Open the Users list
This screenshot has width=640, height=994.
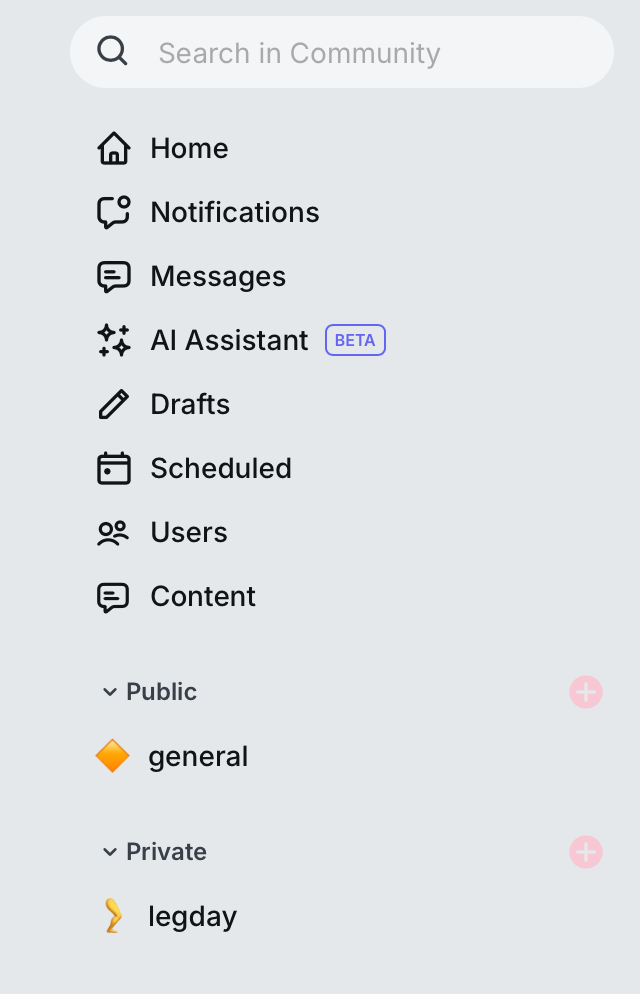(x=188, y=532)
